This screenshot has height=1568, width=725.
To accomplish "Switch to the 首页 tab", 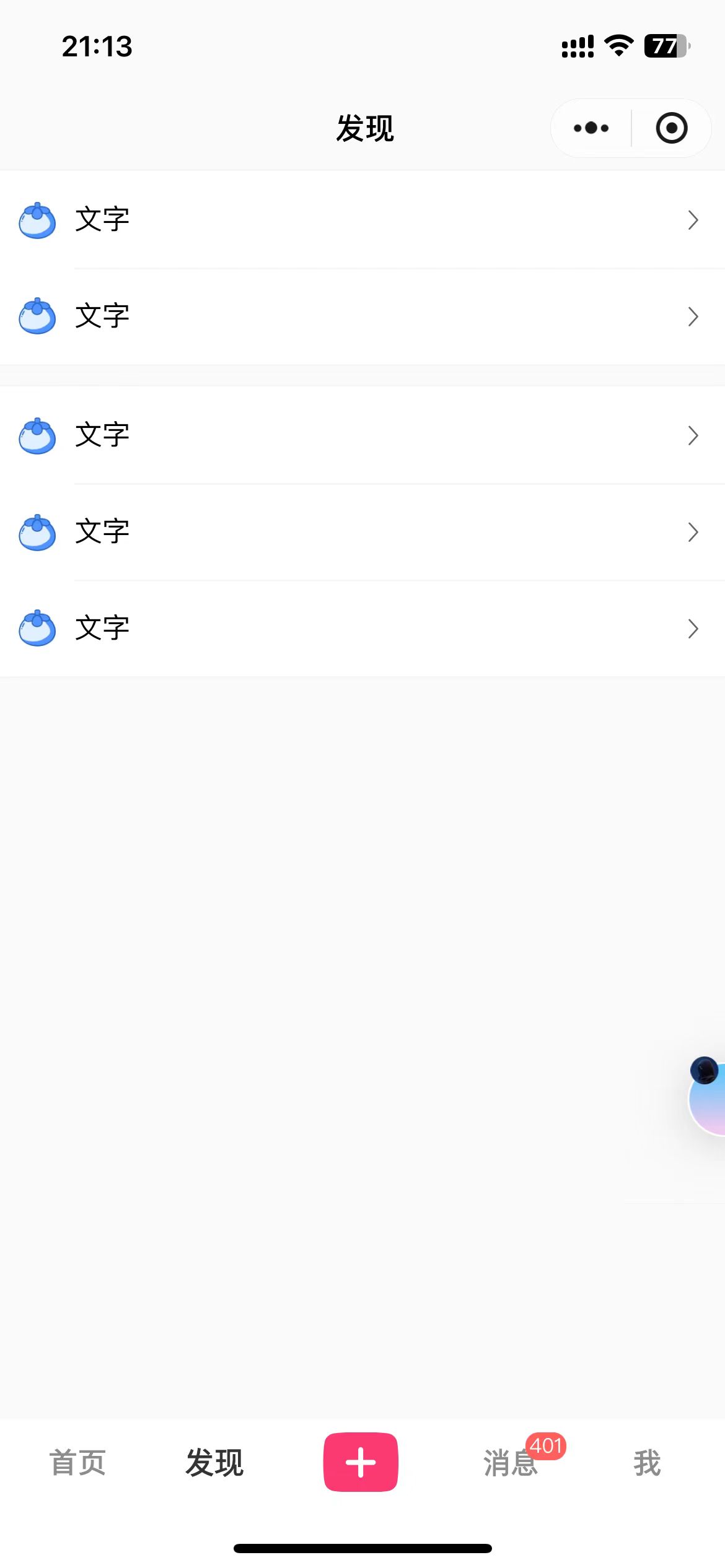I will click(77, 1463).
